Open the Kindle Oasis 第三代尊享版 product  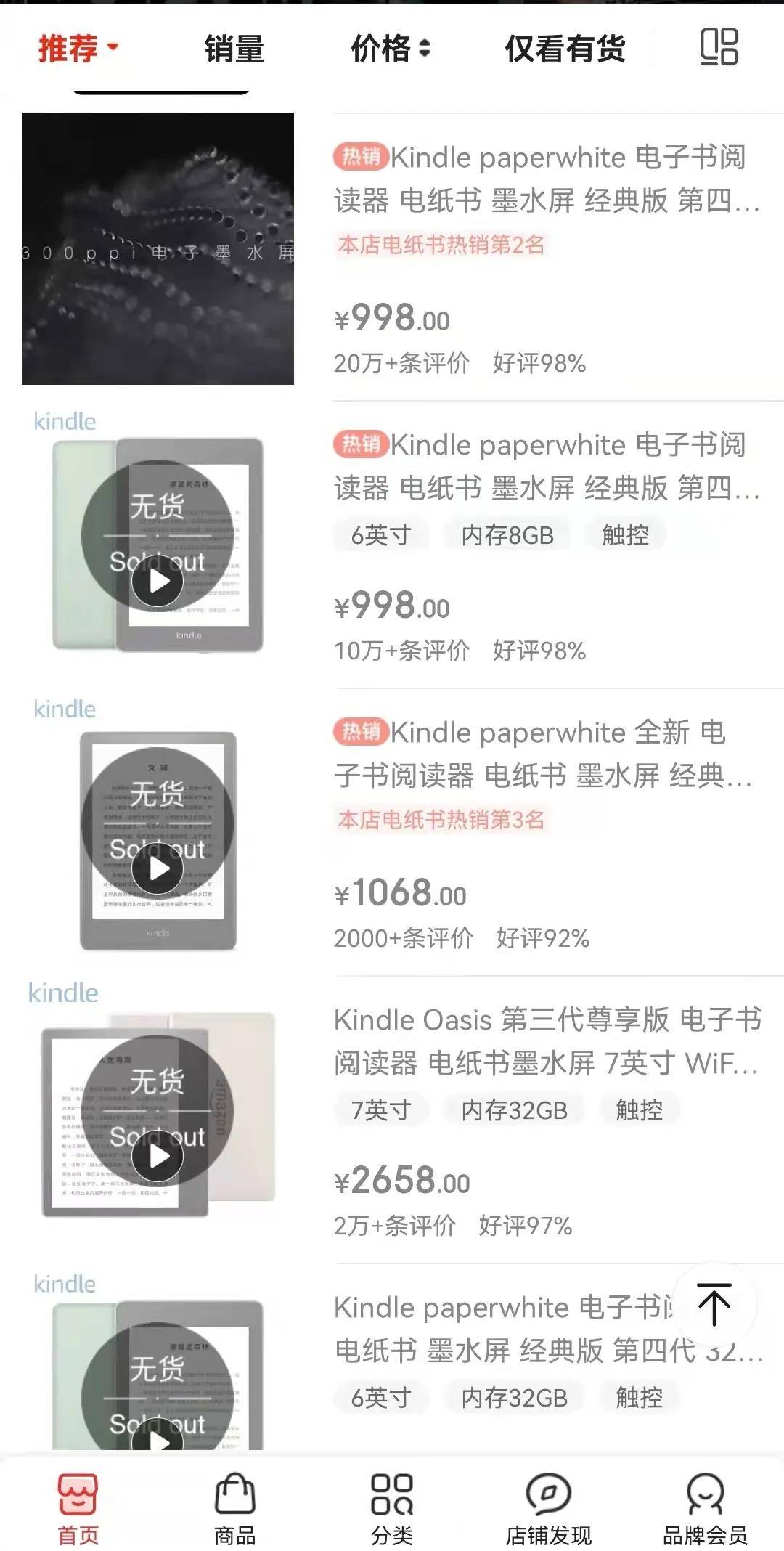[x=546, y=1041]
